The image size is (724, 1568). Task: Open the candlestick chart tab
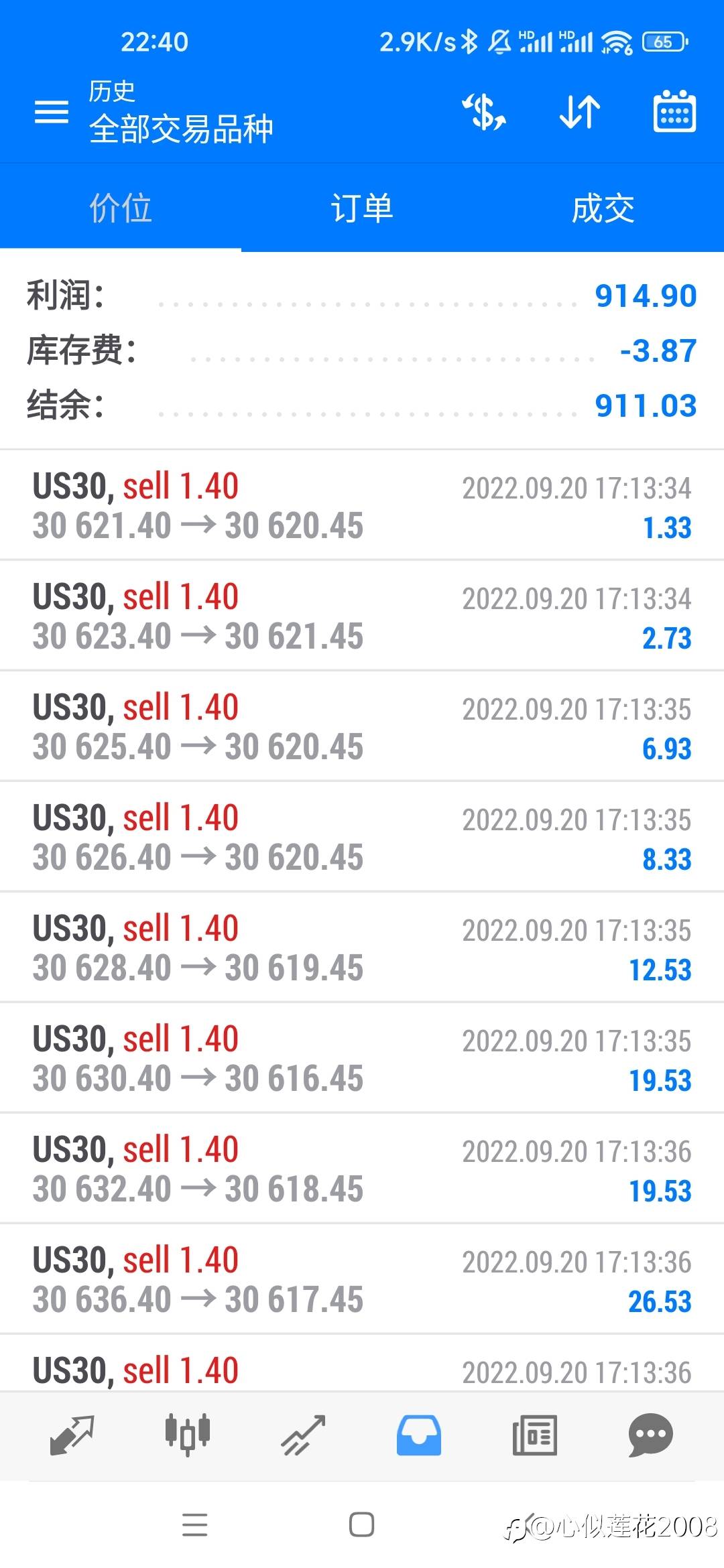pos(188,1435)
